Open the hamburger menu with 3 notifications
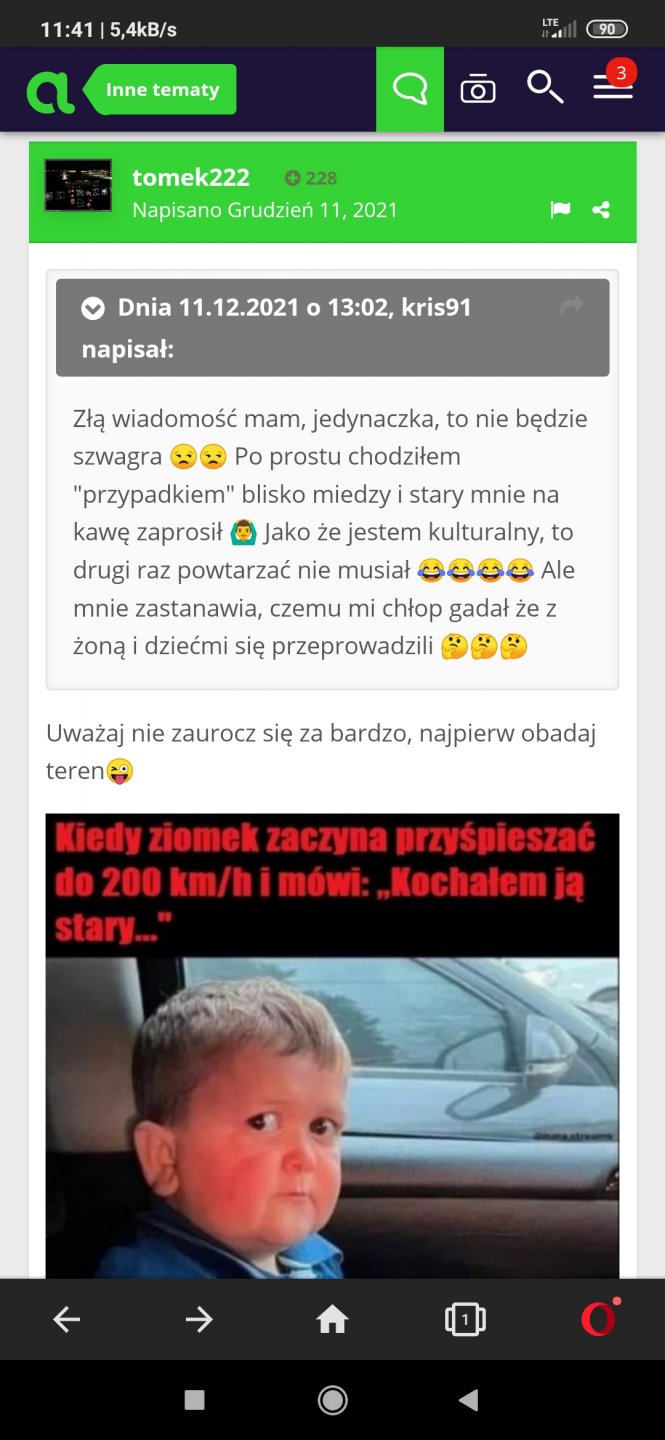 tap(612, 88)
